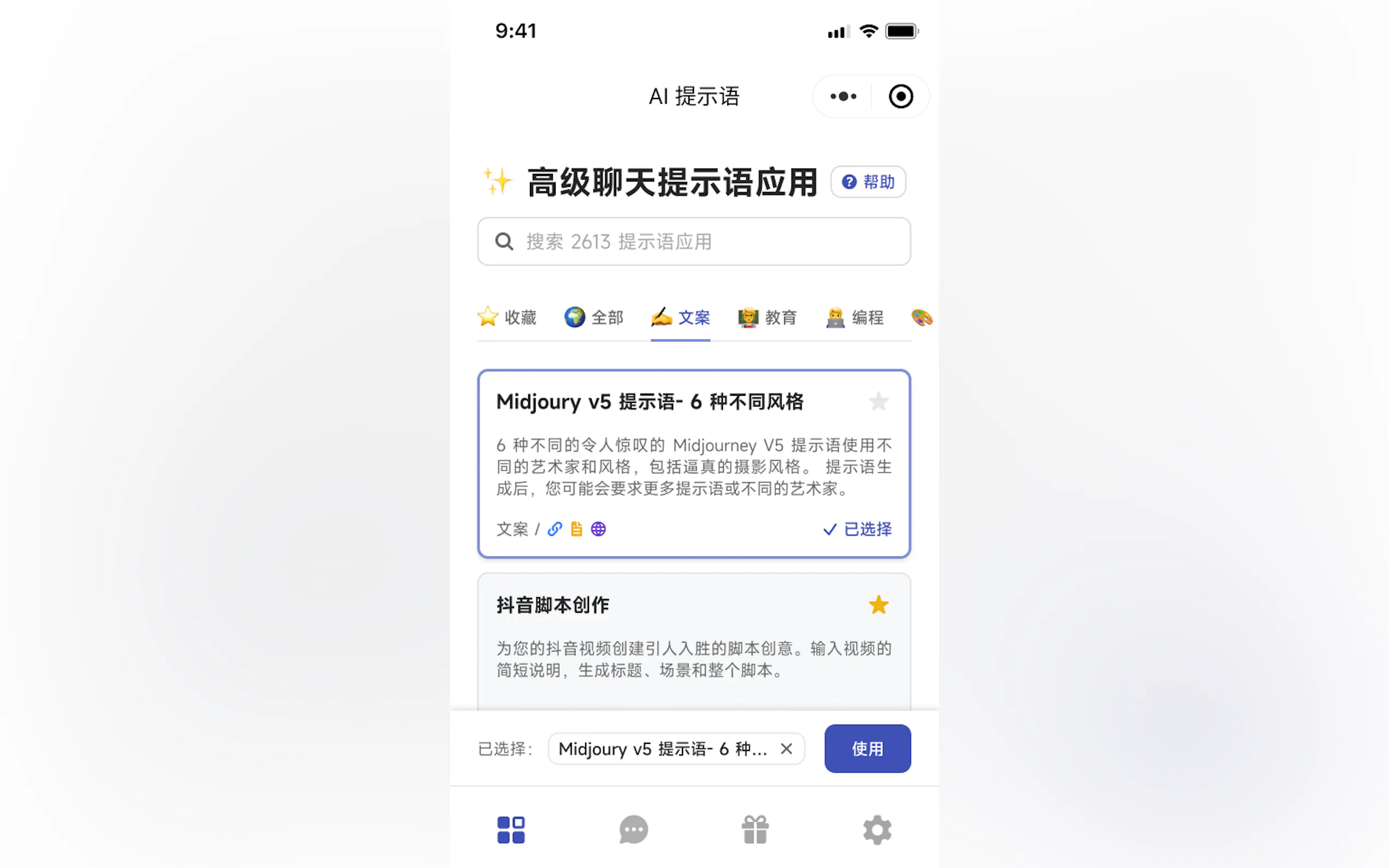Open the chat tab in bottom bar

[633, 830]
